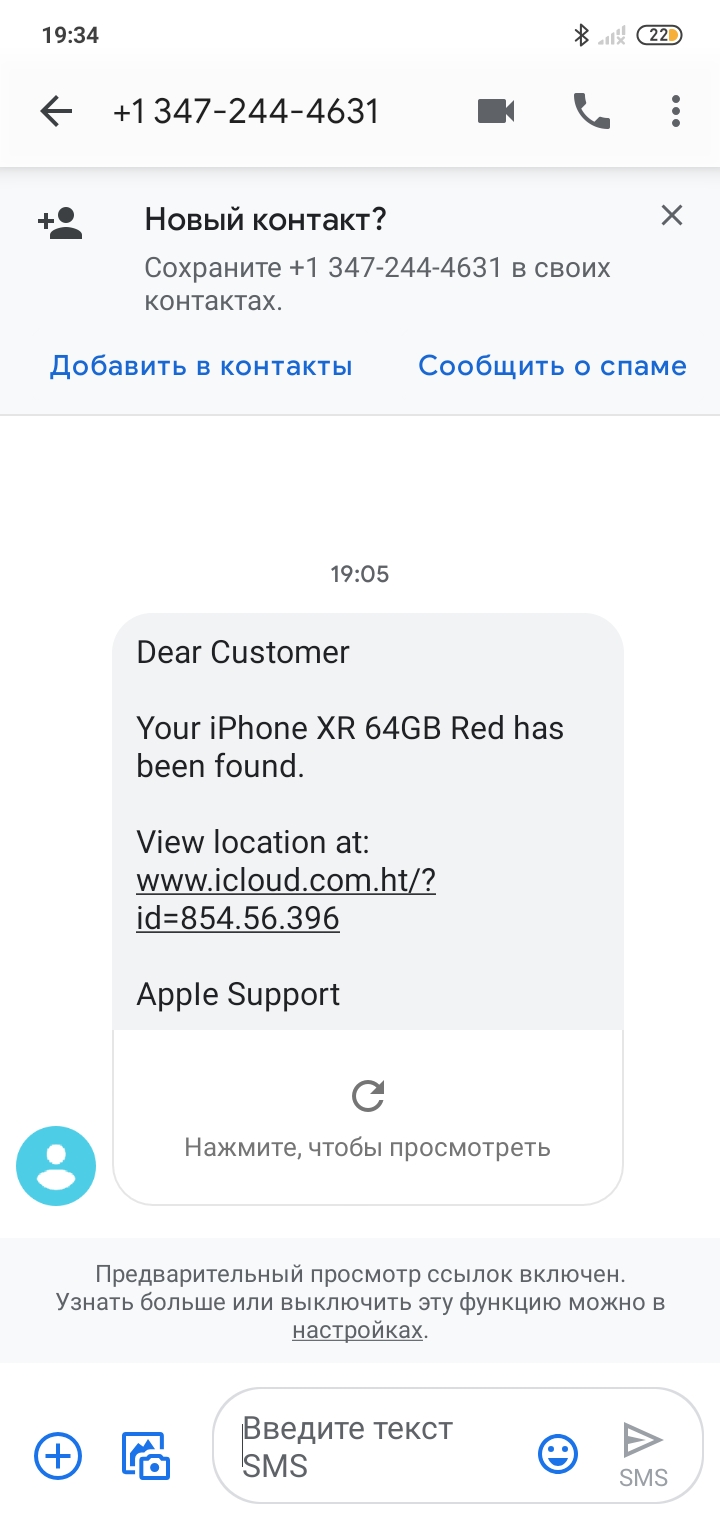Open настройках link about link previews
Screen dimensions: 720x1520
click(x=357, y=1331)
